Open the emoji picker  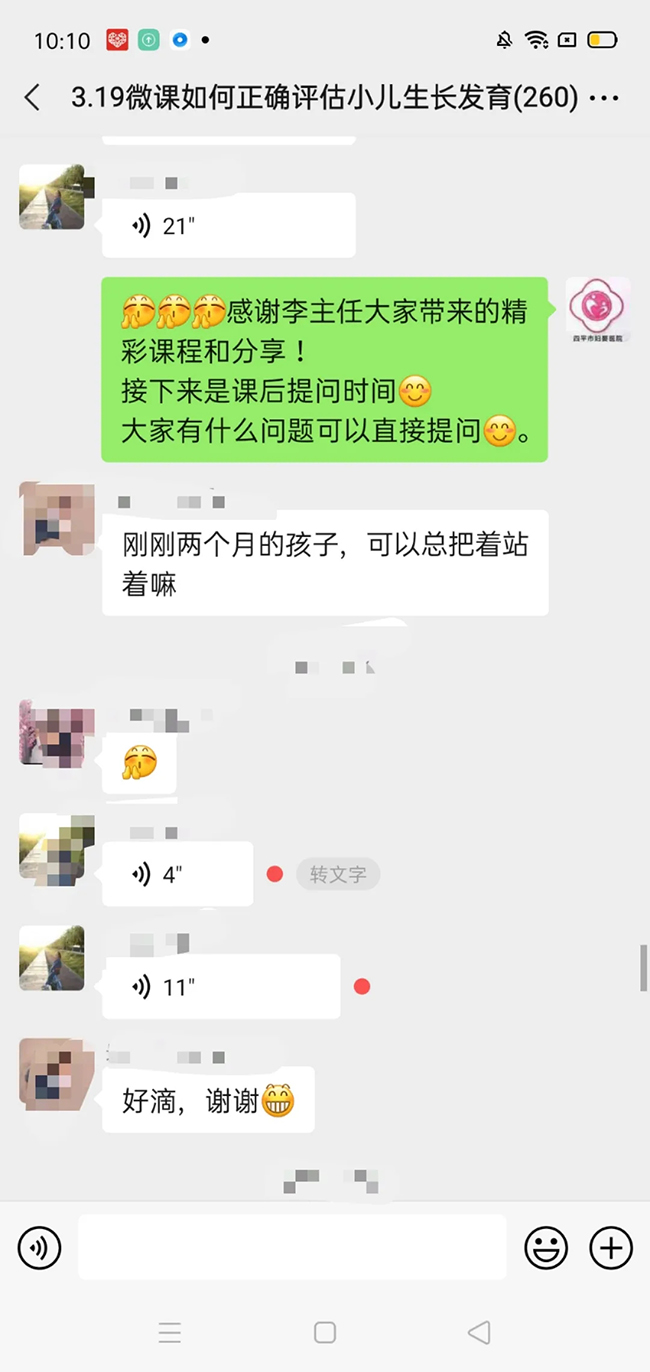(x=546, y=1247)
